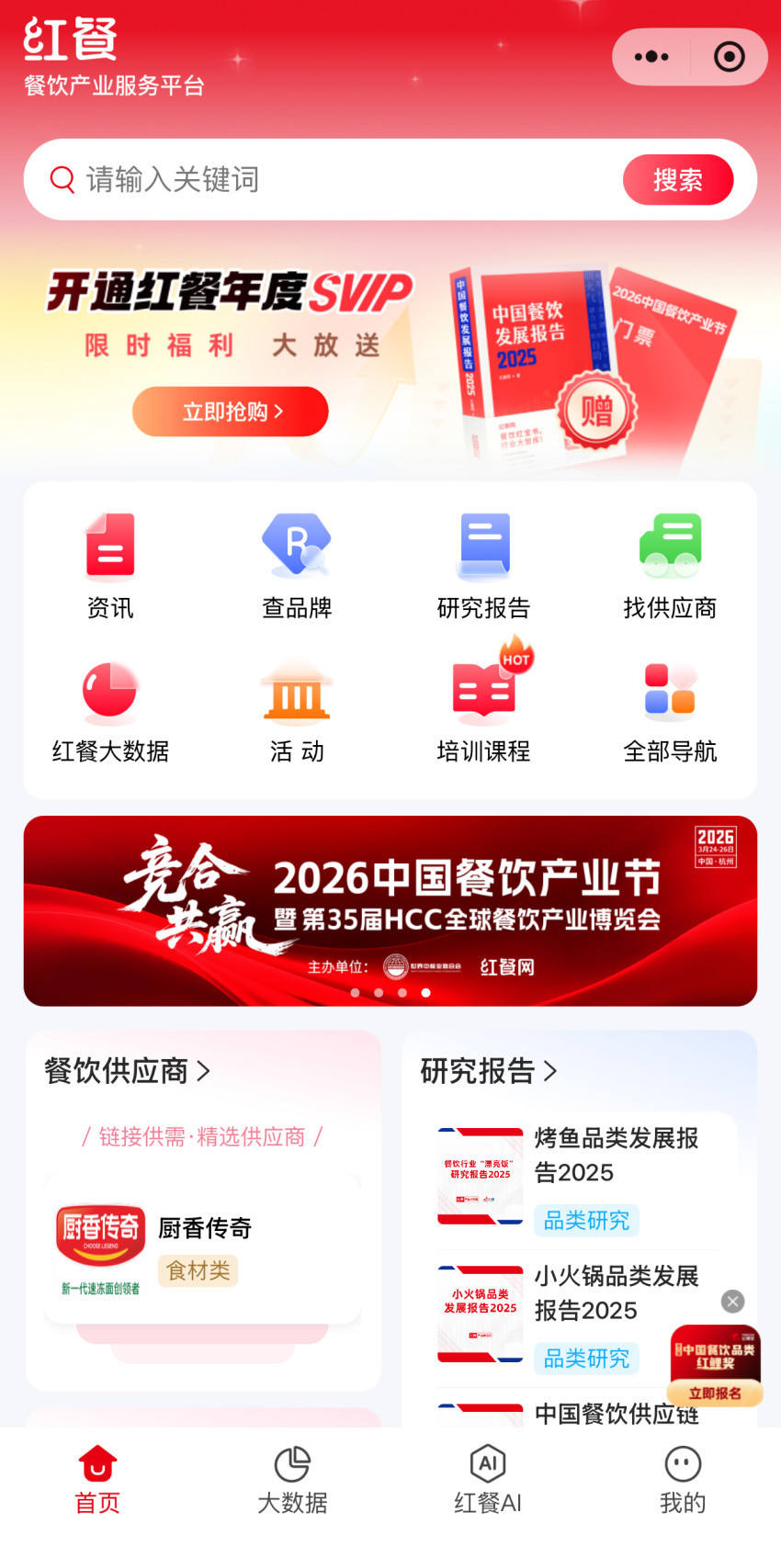Switch to the 红餐AI tab
781x1568 pixels.
point(488,1480)
